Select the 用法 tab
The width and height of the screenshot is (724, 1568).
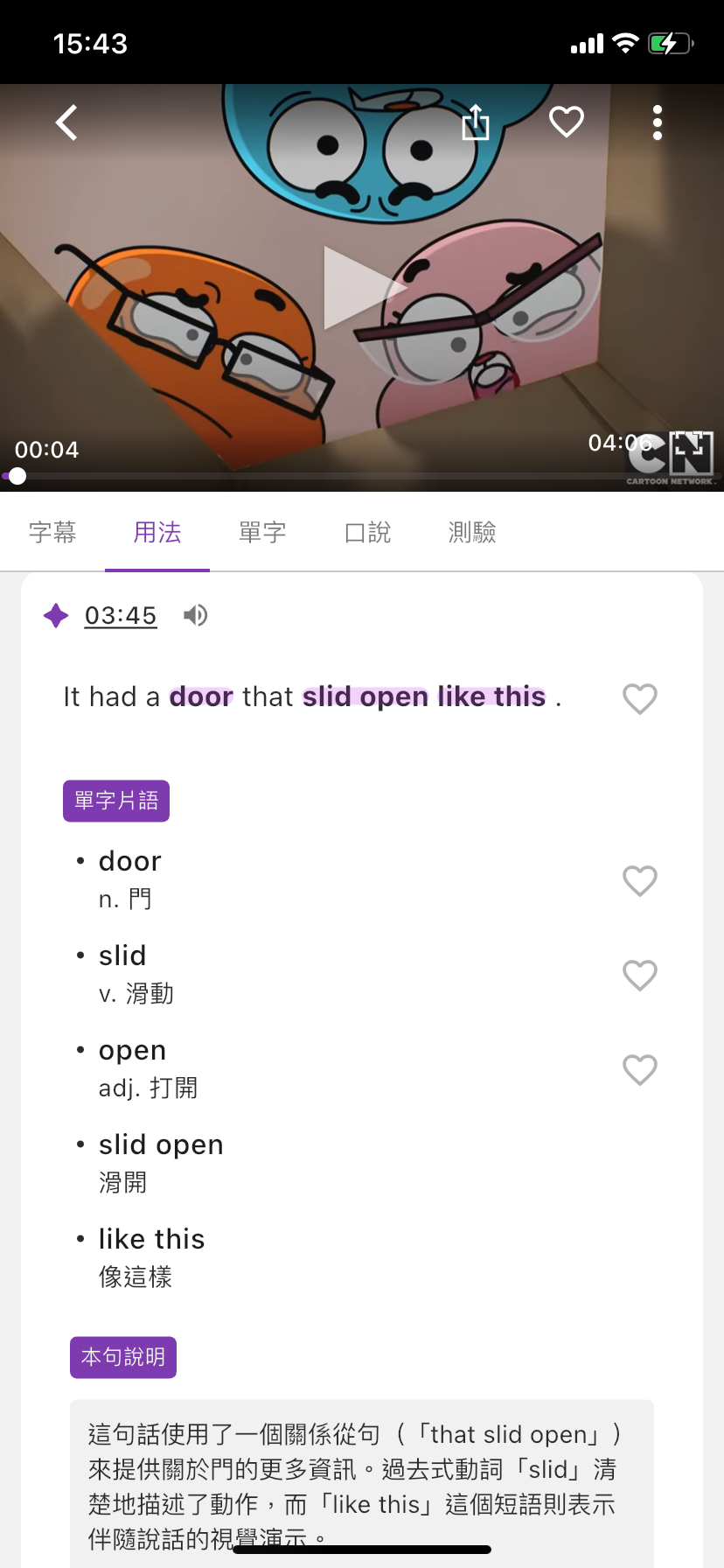coord(157,532)
